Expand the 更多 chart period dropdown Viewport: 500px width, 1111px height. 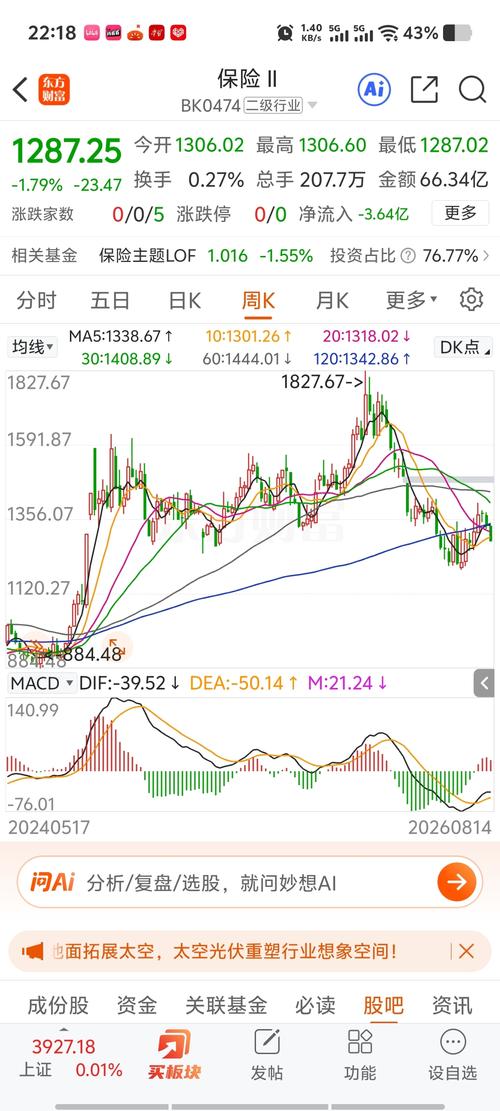(x=411, y=300)
